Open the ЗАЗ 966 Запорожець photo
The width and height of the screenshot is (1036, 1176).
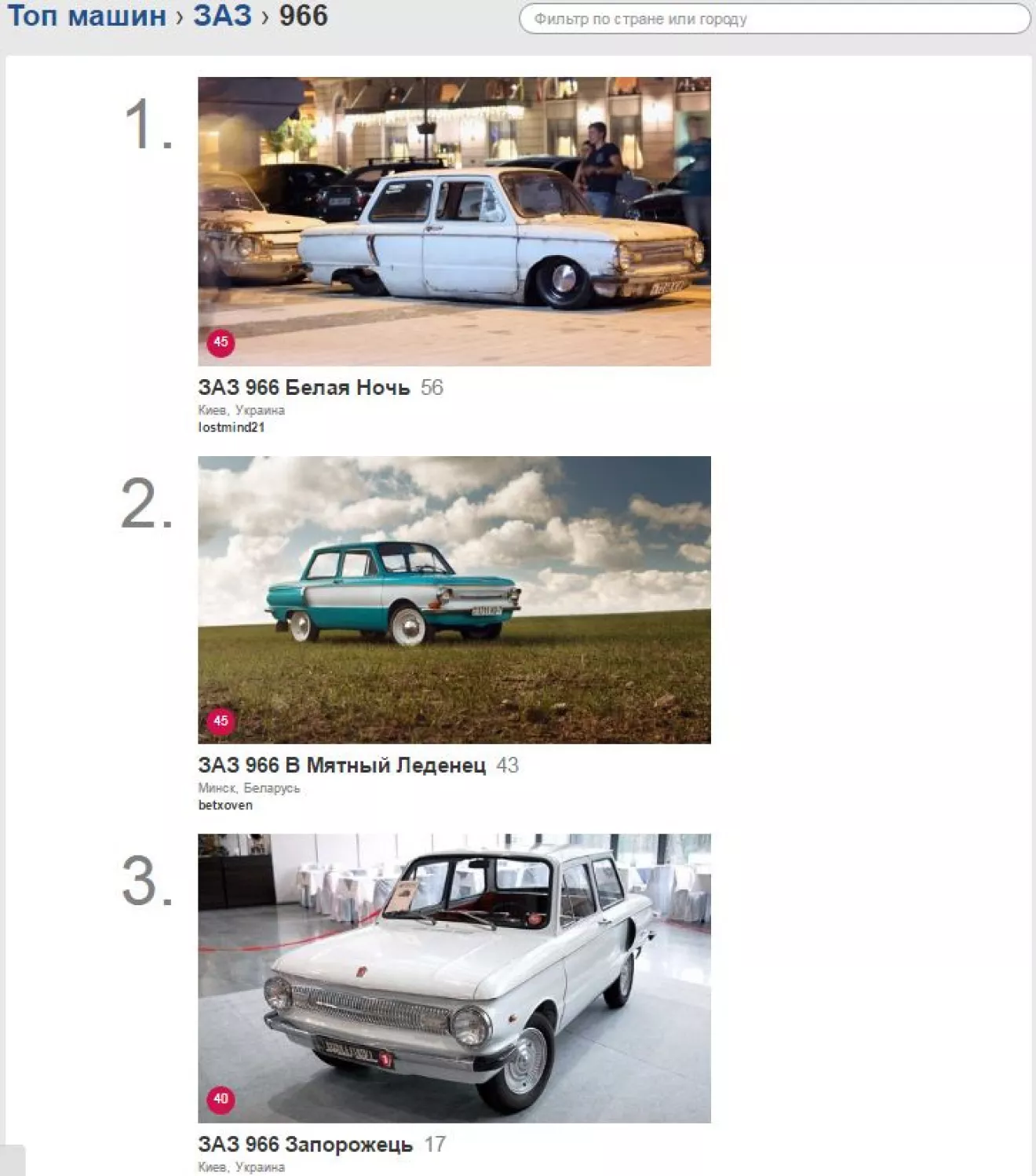pyautogui.click(x=454, y=977)
